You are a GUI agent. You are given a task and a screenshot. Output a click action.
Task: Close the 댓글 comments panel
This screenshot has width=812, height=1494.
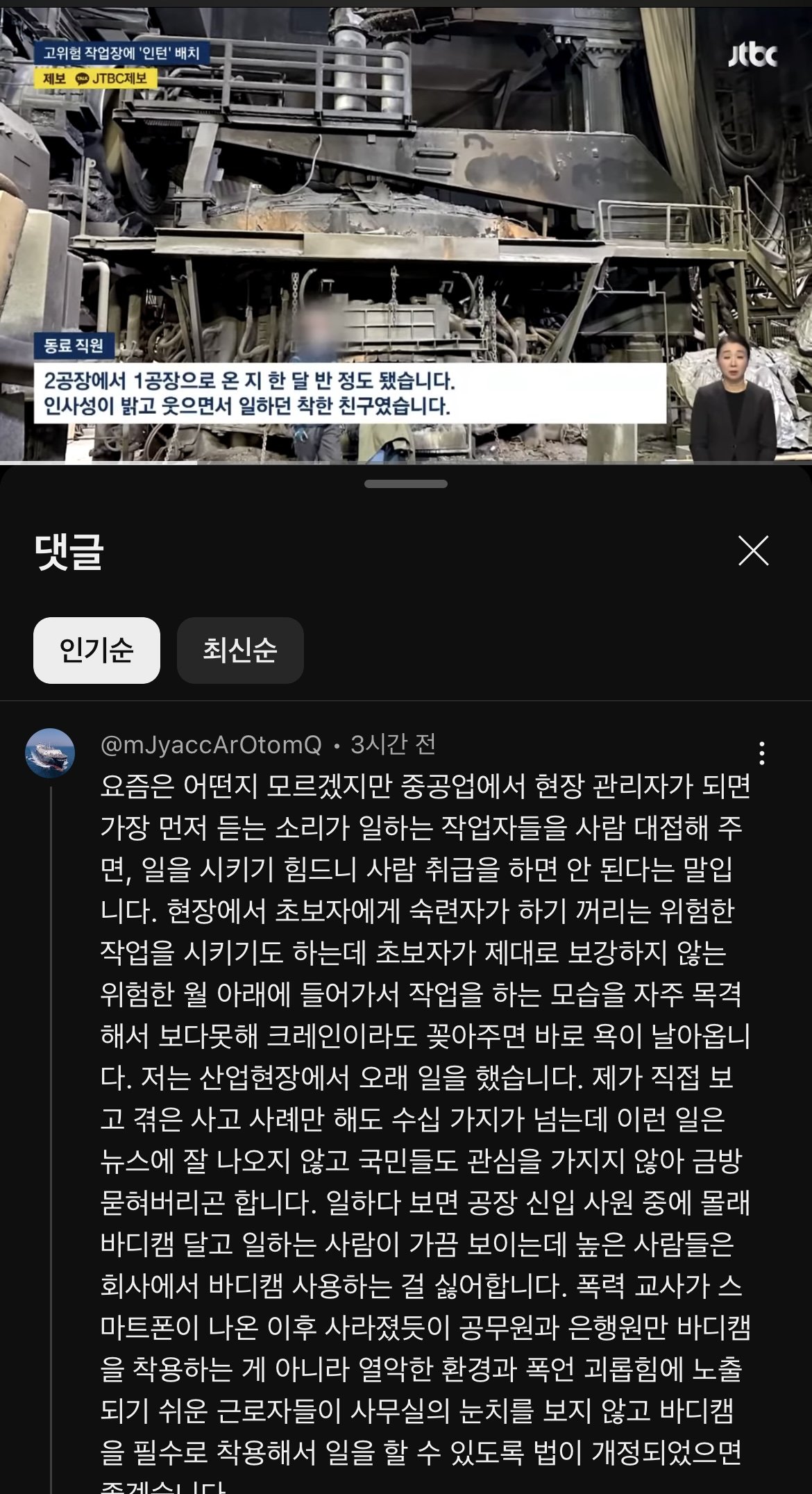coord(753,551)
